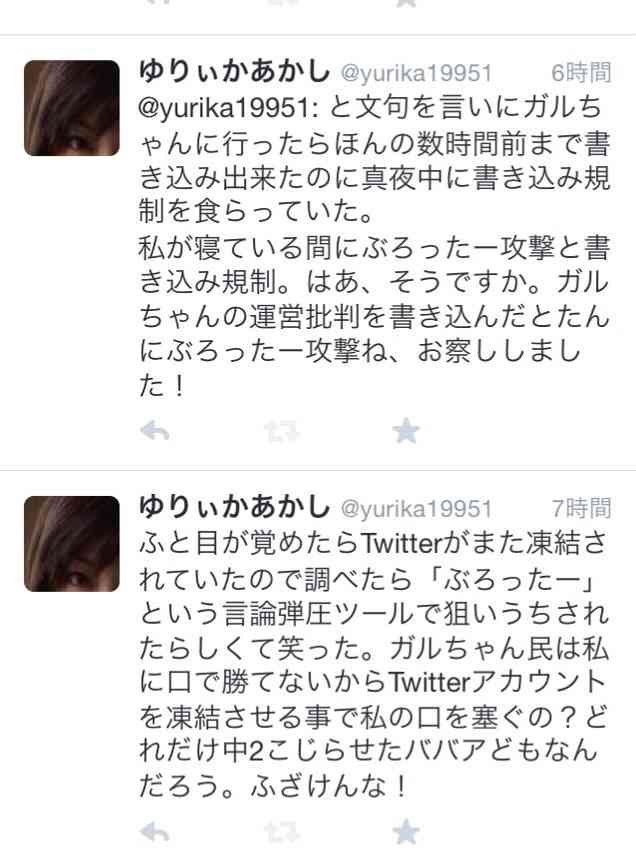Reply to the tweet posted 7時間 ago
The image size is (636, 868).
click(155, 832)
